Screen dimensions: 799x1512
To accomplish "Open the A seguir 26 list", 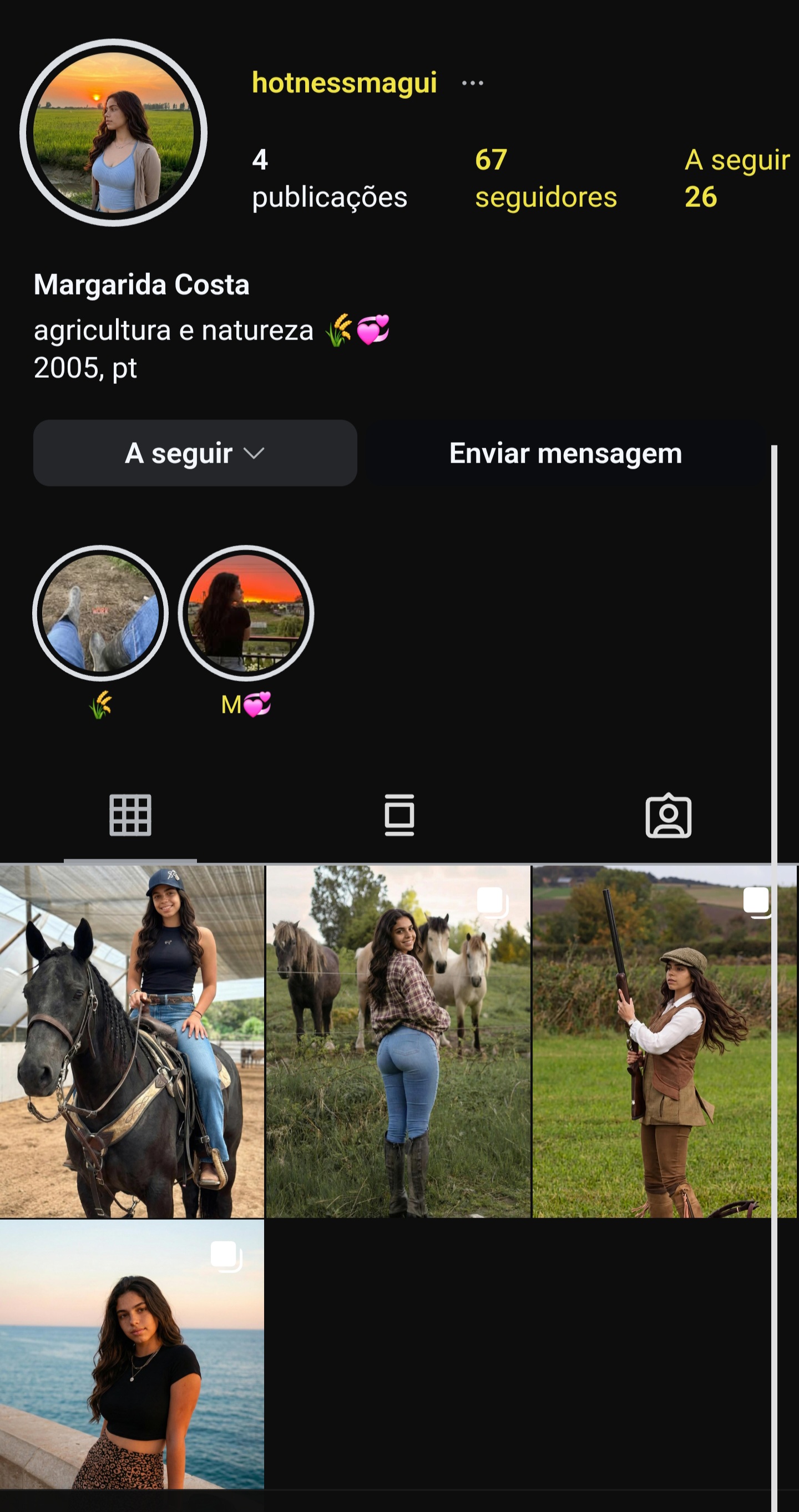I will 736,178.
